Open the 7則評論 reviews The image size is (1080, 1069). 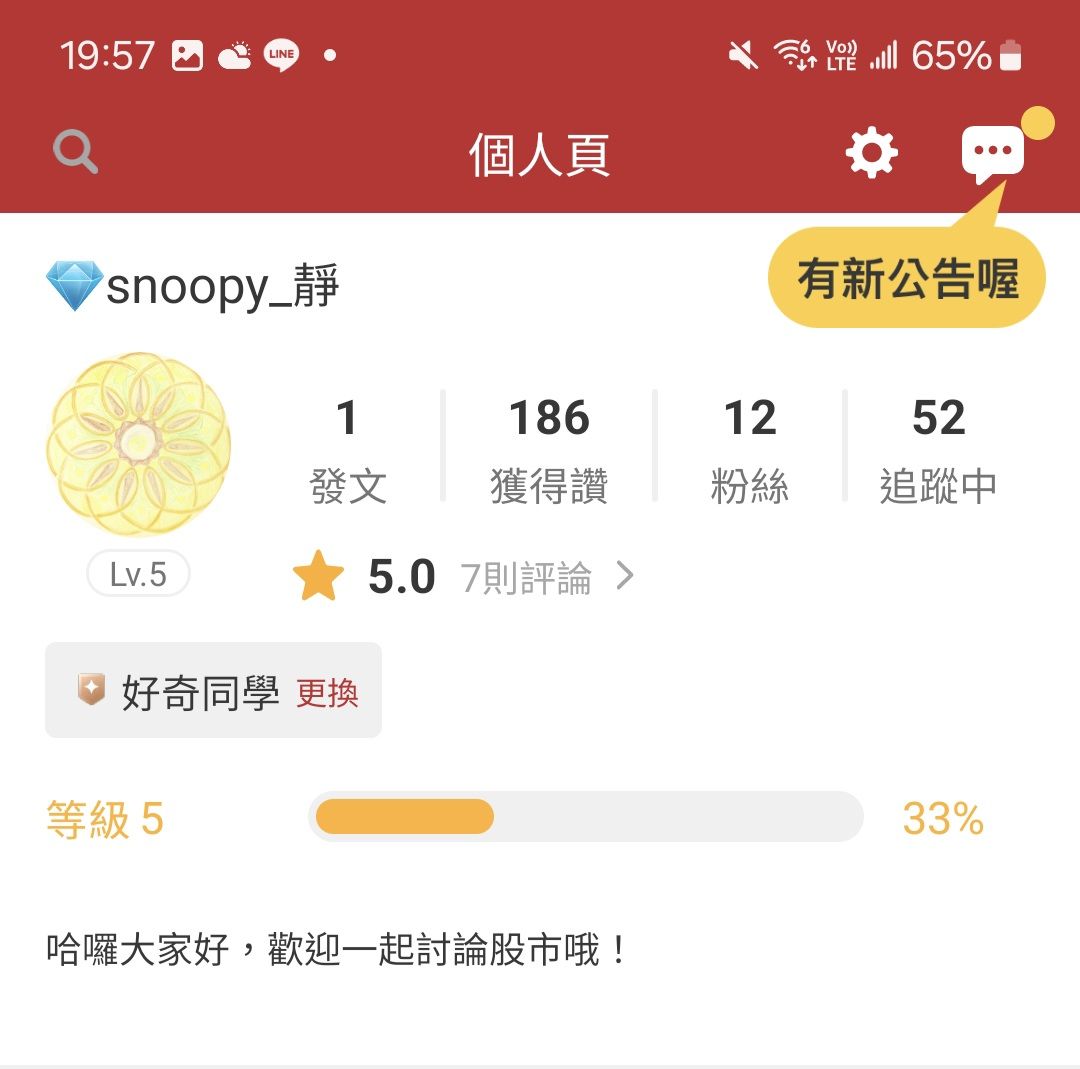545,578
